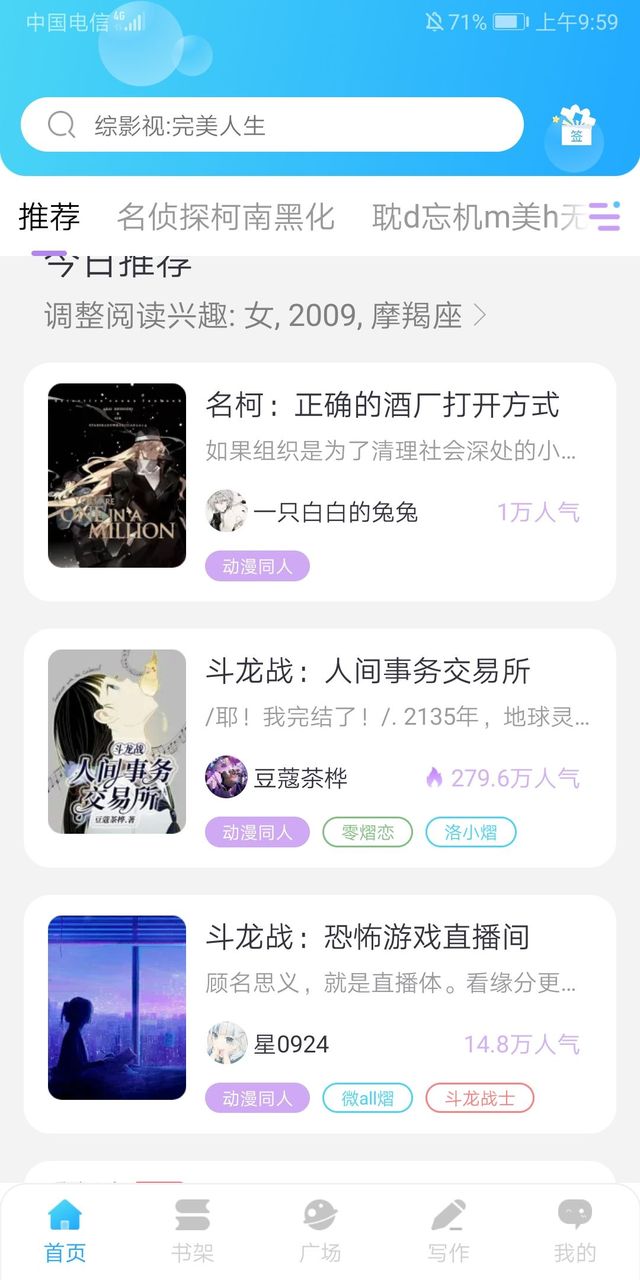The height and width of the screenshot is (1280, 640).
Task: Select the 斗龙战士 tag
Action: (x=480, y=1098)
